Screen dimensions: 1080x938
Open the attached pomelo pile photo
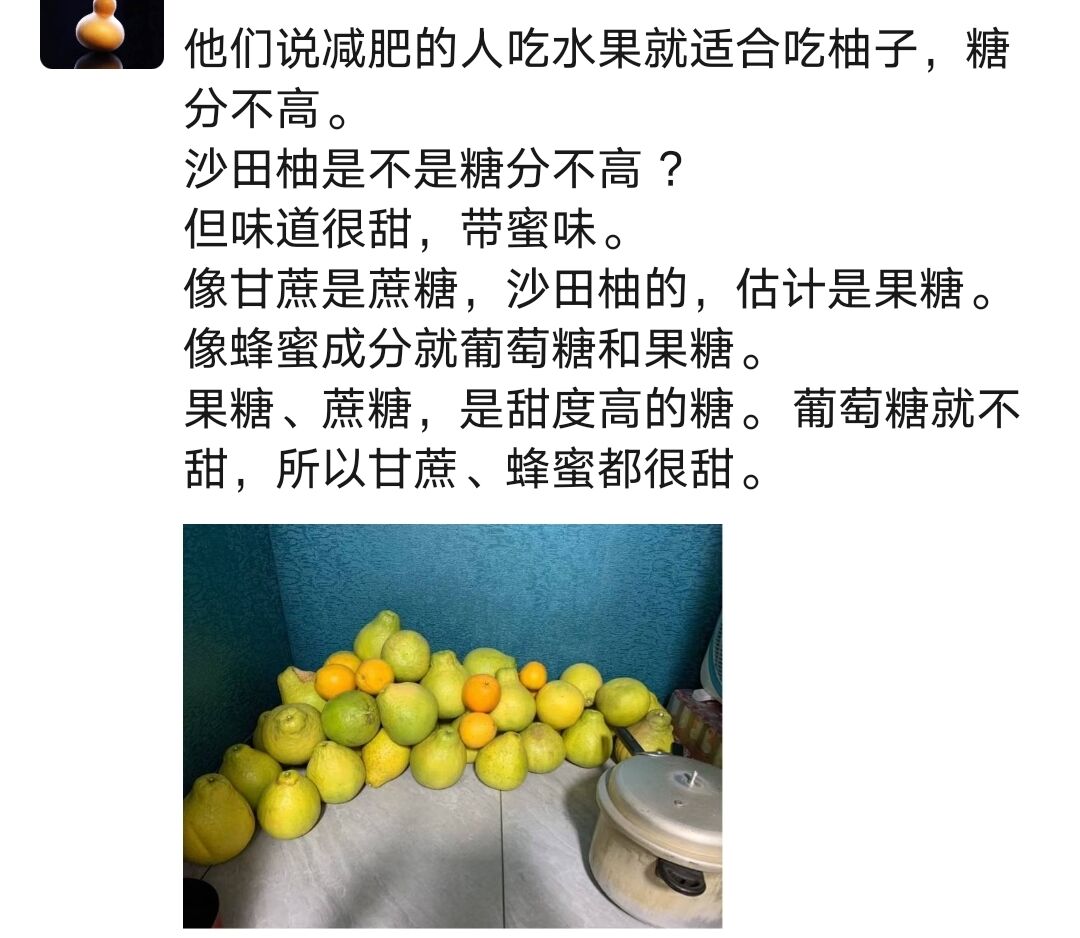point(452,725)
